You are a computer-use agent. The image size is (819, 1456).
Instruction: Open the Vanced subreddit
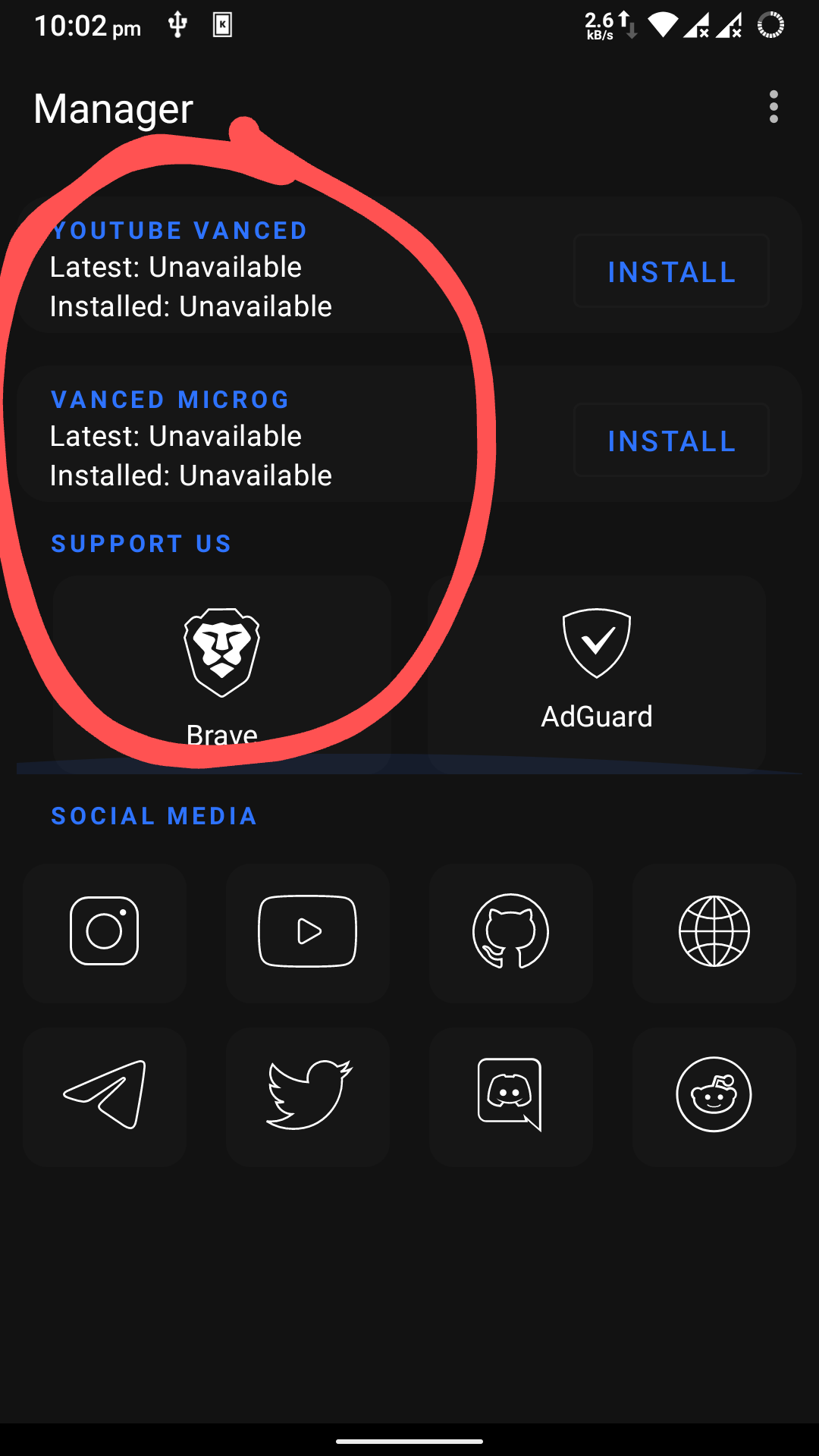(x=714, y=1096)
